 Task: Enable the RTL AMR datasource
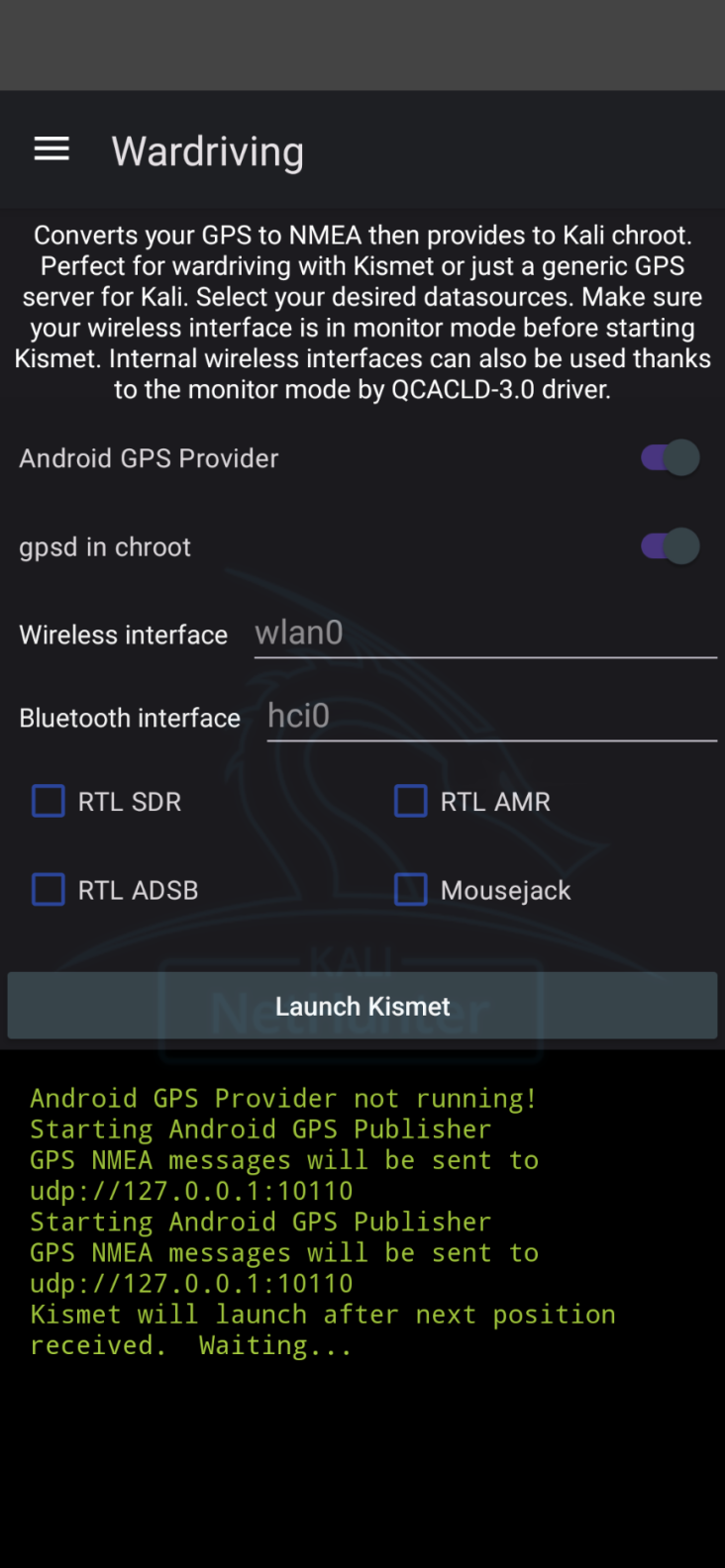point(411,801)
